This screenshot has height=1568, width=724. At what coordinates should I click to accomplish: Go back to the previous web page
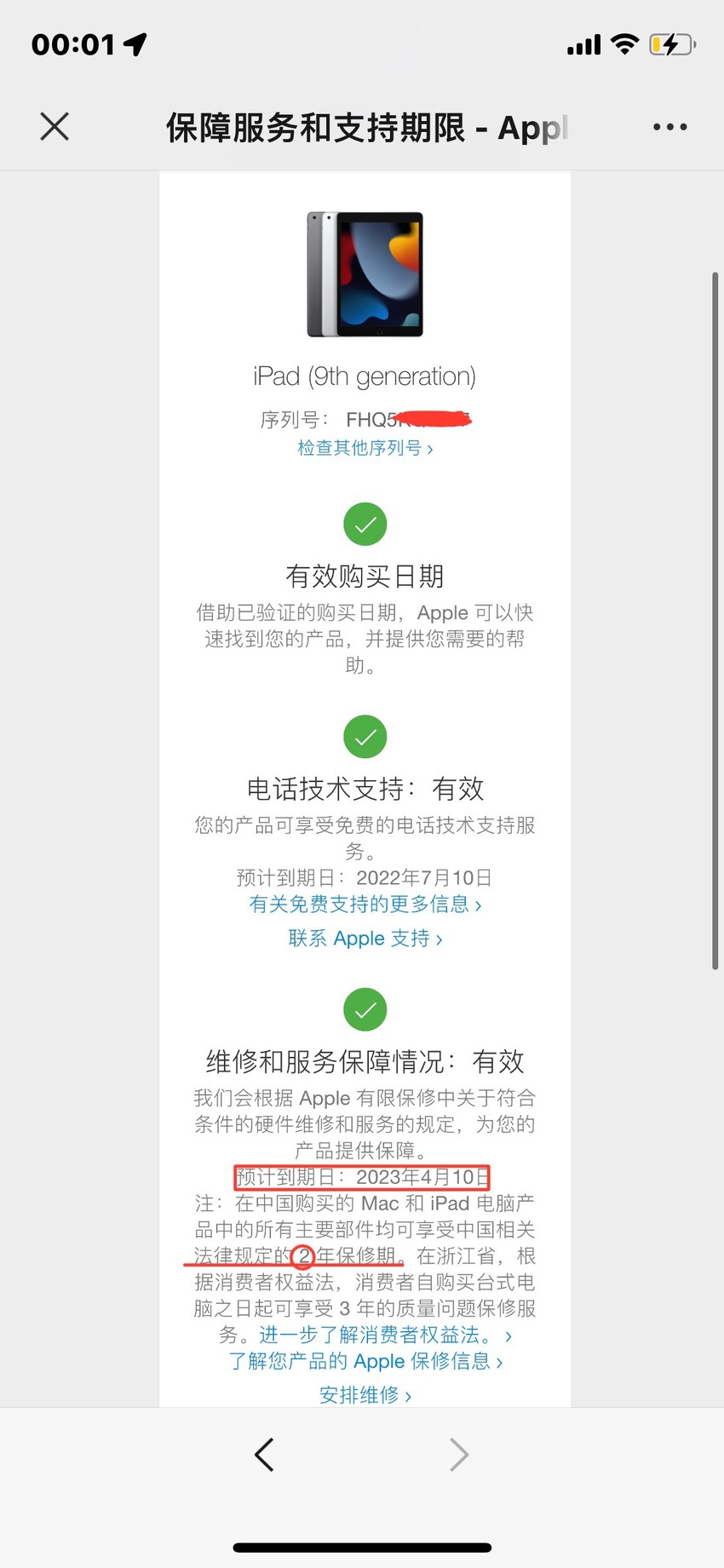tap(265, 1455)
